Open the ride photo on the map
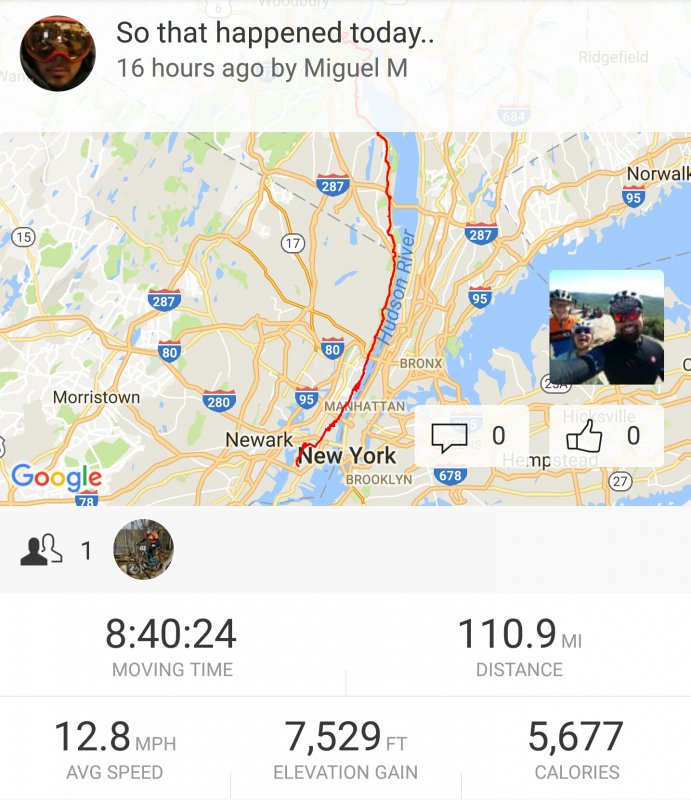 click(606, 327)
